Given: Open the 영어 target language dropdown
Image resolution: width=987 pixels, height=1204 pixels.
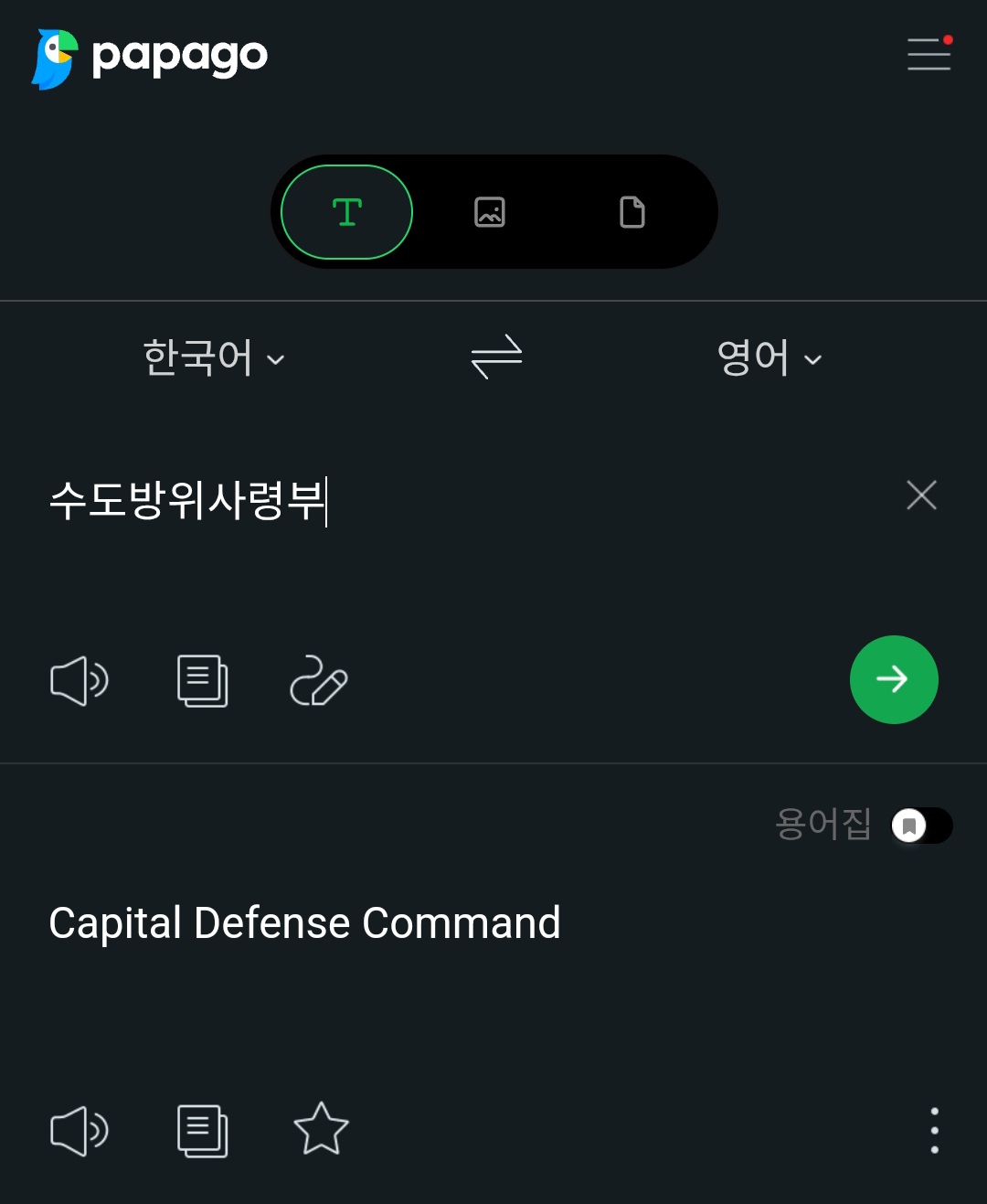Looking at the screenshot, I should click(769, 357).
